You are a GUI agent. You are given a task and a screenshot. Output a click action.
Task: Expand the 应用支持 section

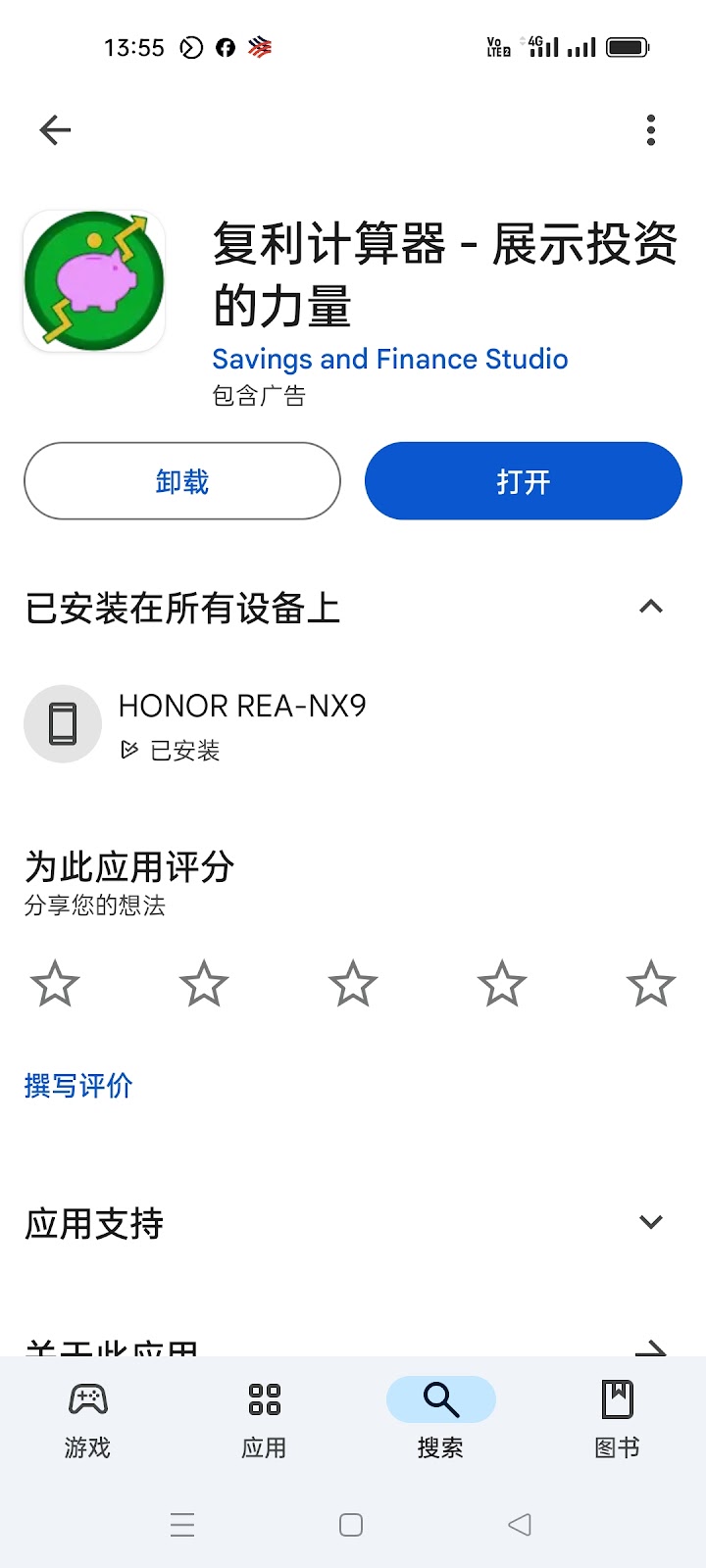click(651, 1222)
